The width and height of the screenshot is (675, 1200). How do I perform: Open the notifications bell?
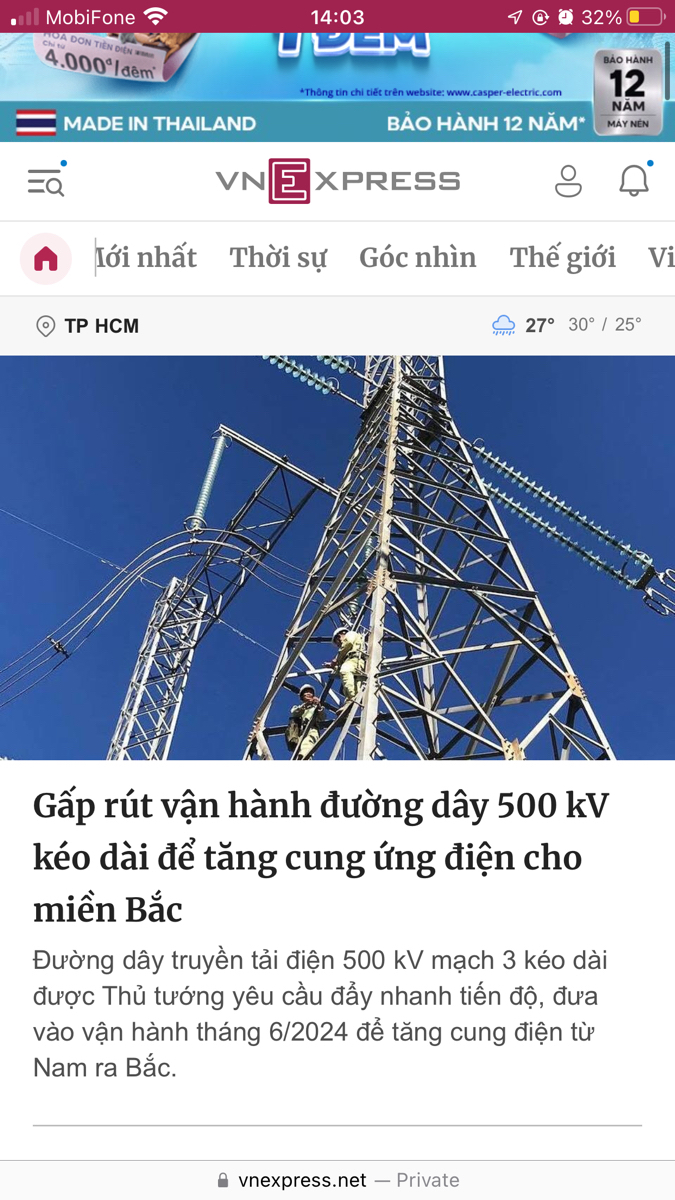634,180
